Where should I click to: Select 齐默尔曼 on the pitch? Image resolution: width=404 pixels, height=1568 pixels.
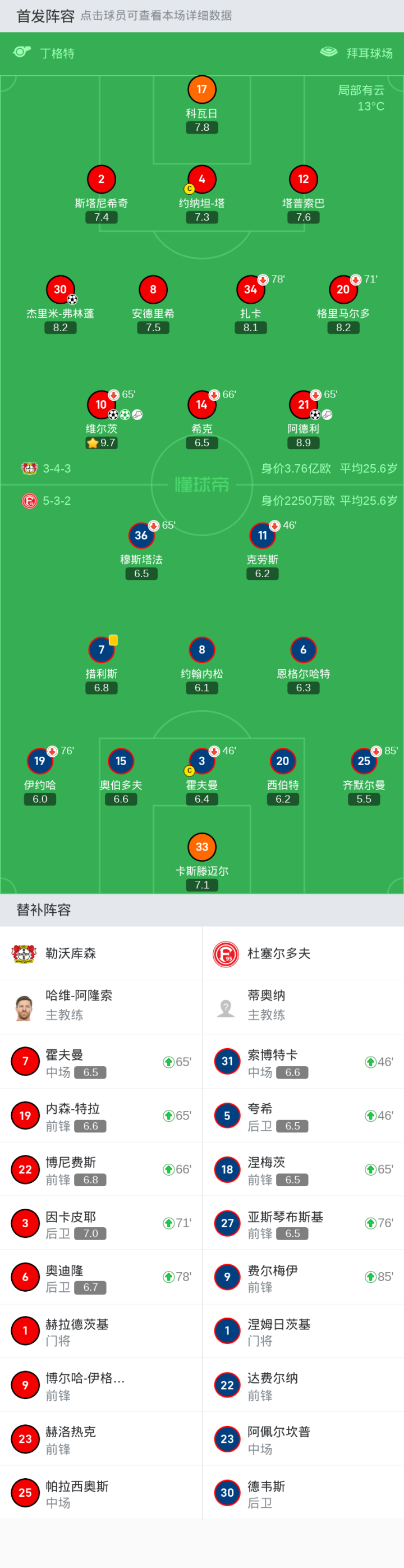coord(363,761)
